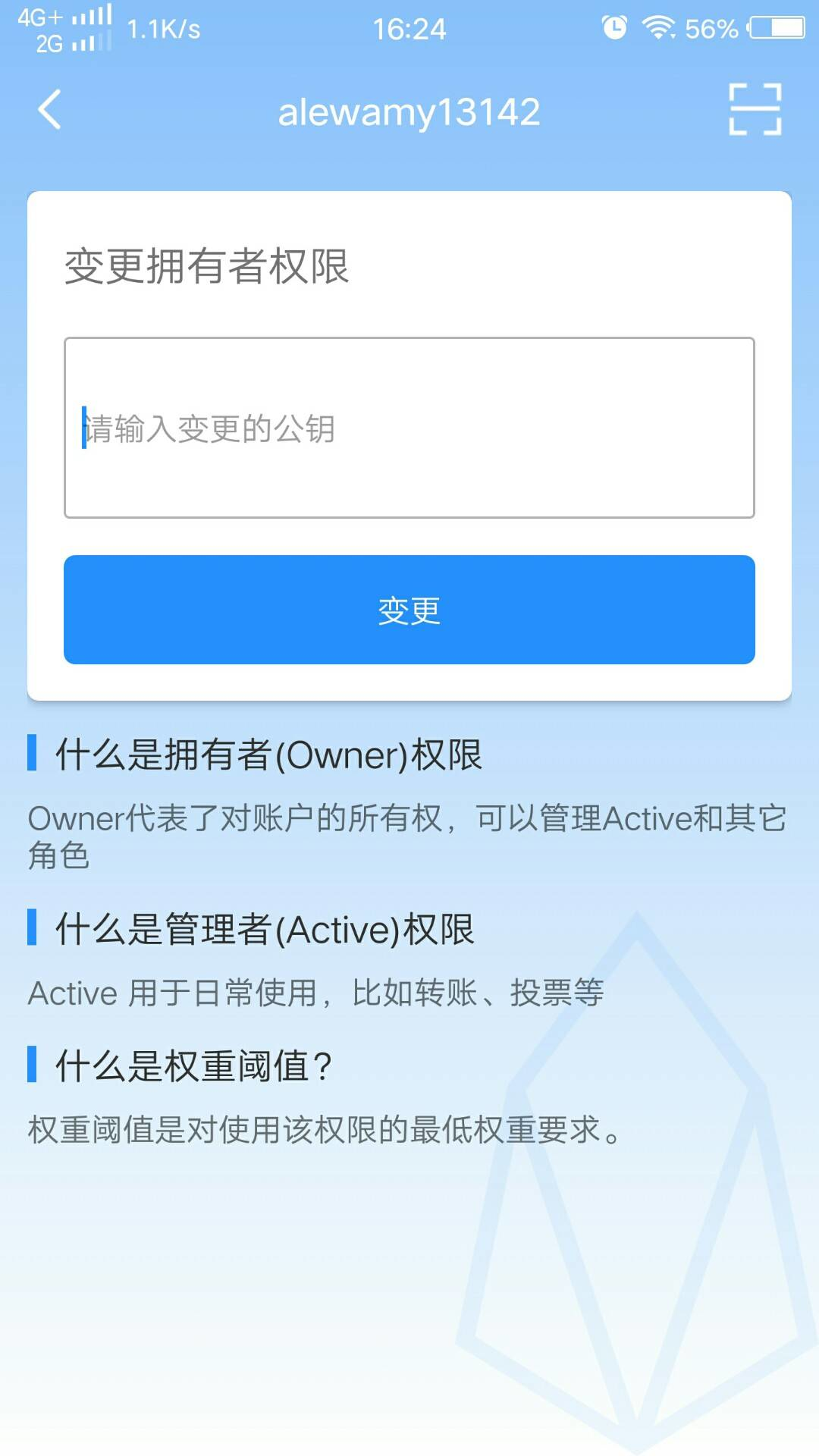The width and height of the screenshot is (819, 1456).
Task: Open the QR scan icon
Action: pos(755,110)
